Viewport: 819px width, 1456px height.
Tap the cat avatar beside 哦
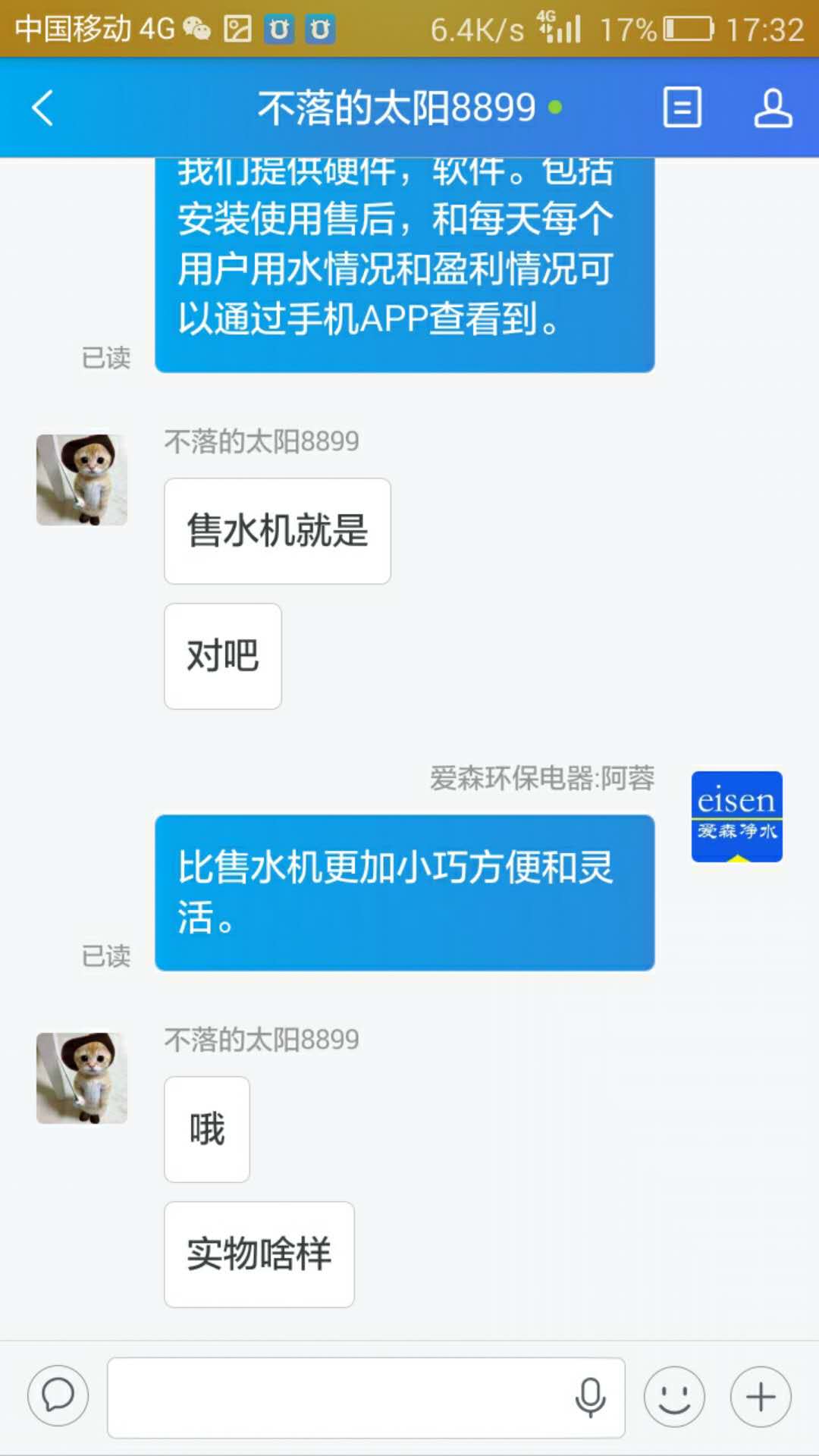(82, 1078)
